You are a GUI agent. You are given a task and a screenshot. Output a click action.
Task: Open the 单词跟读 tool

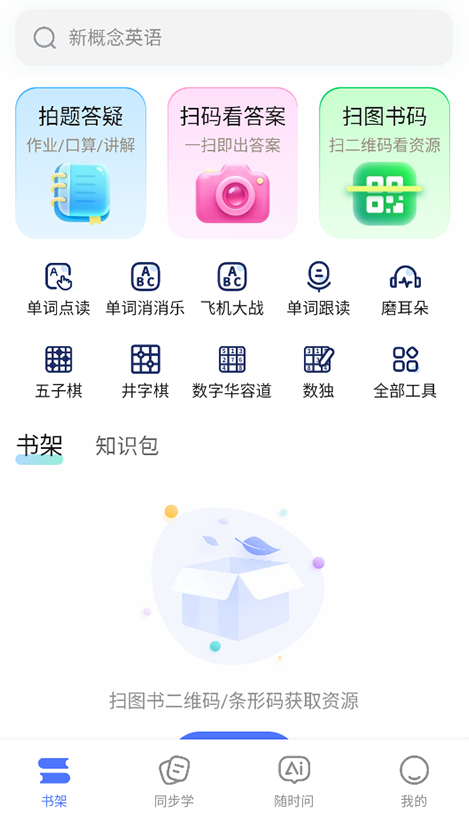(x=318, y=289)
